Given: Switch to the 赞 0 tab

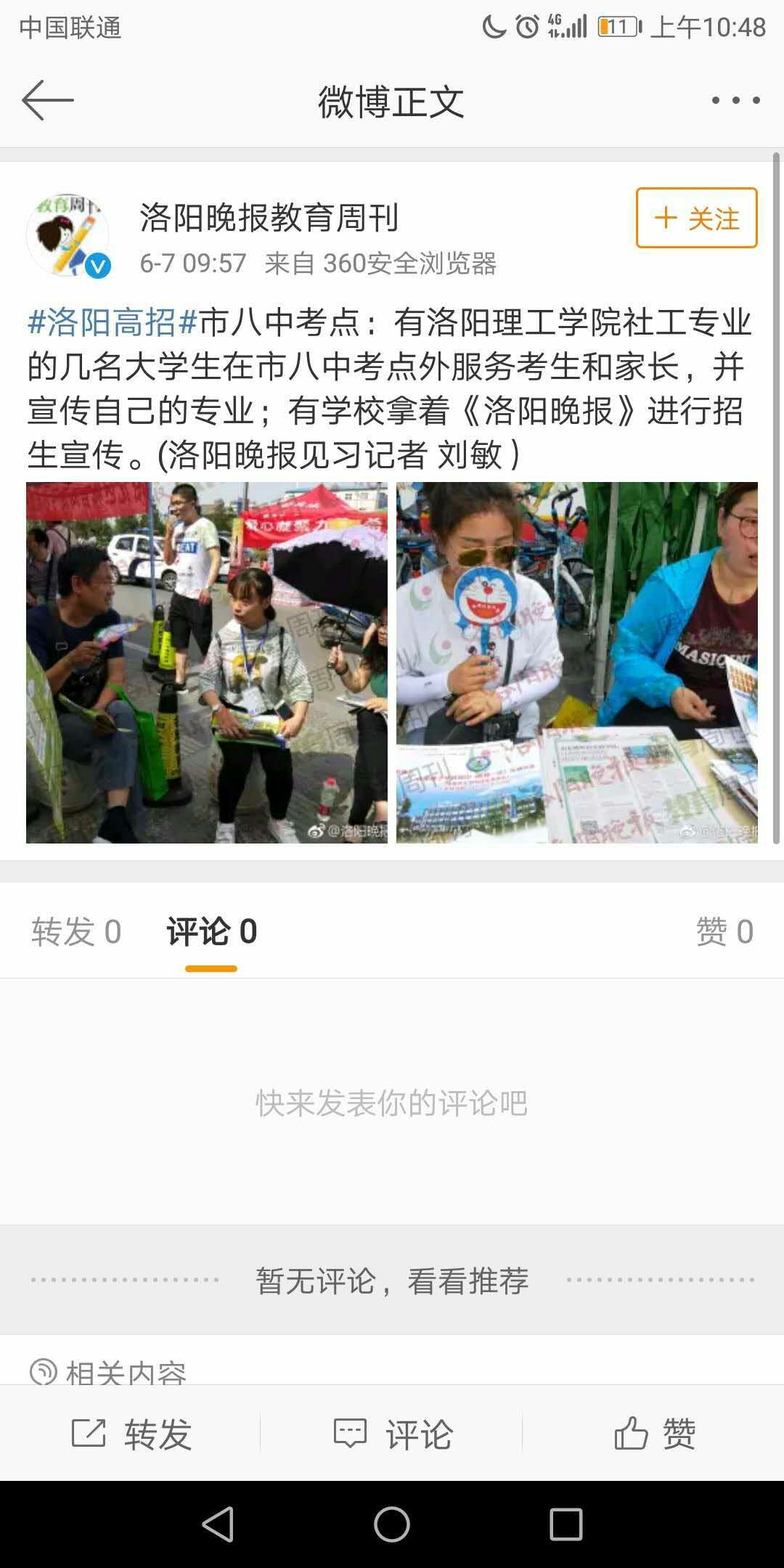Looking at the screenshot, I should coord(724,931).
